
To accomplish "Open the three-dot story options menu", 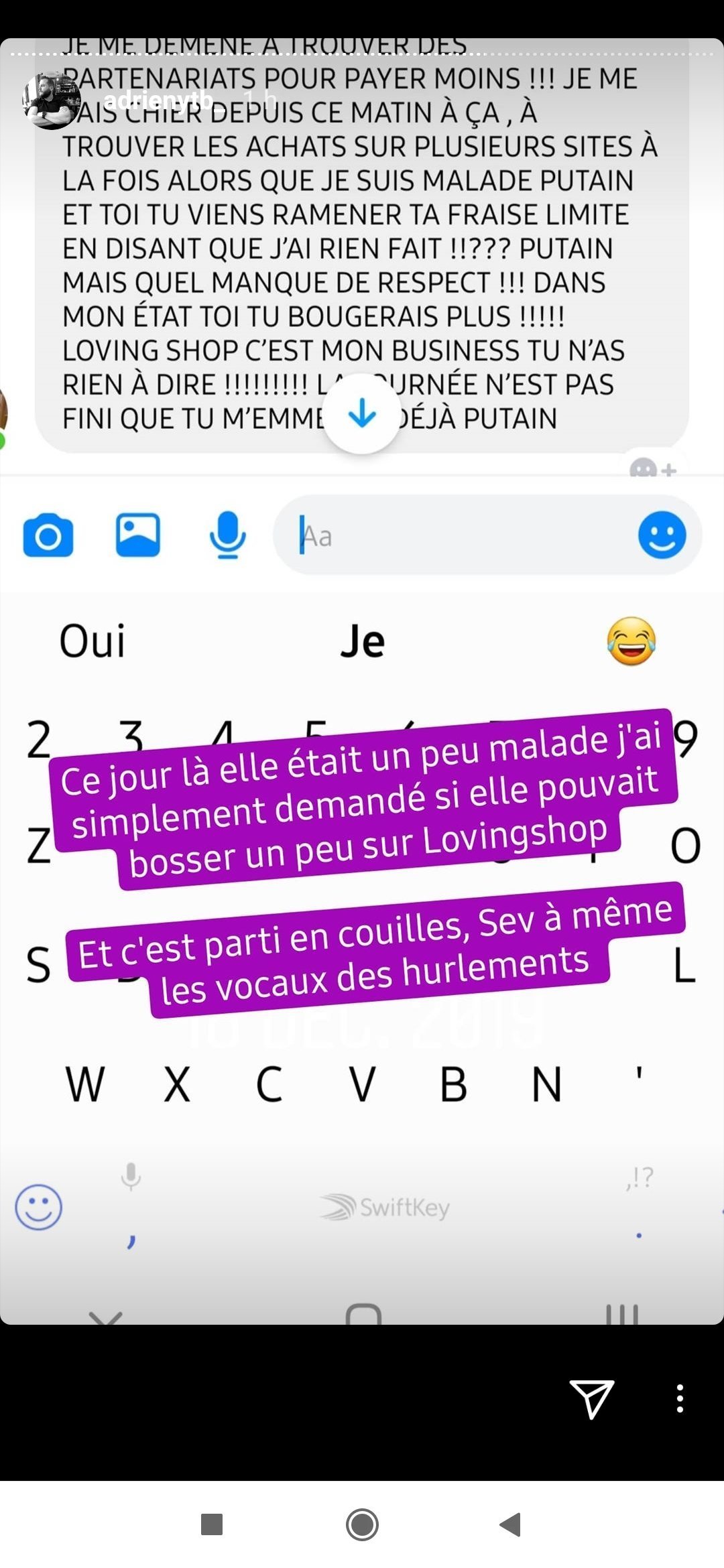I will [680, 1398].
